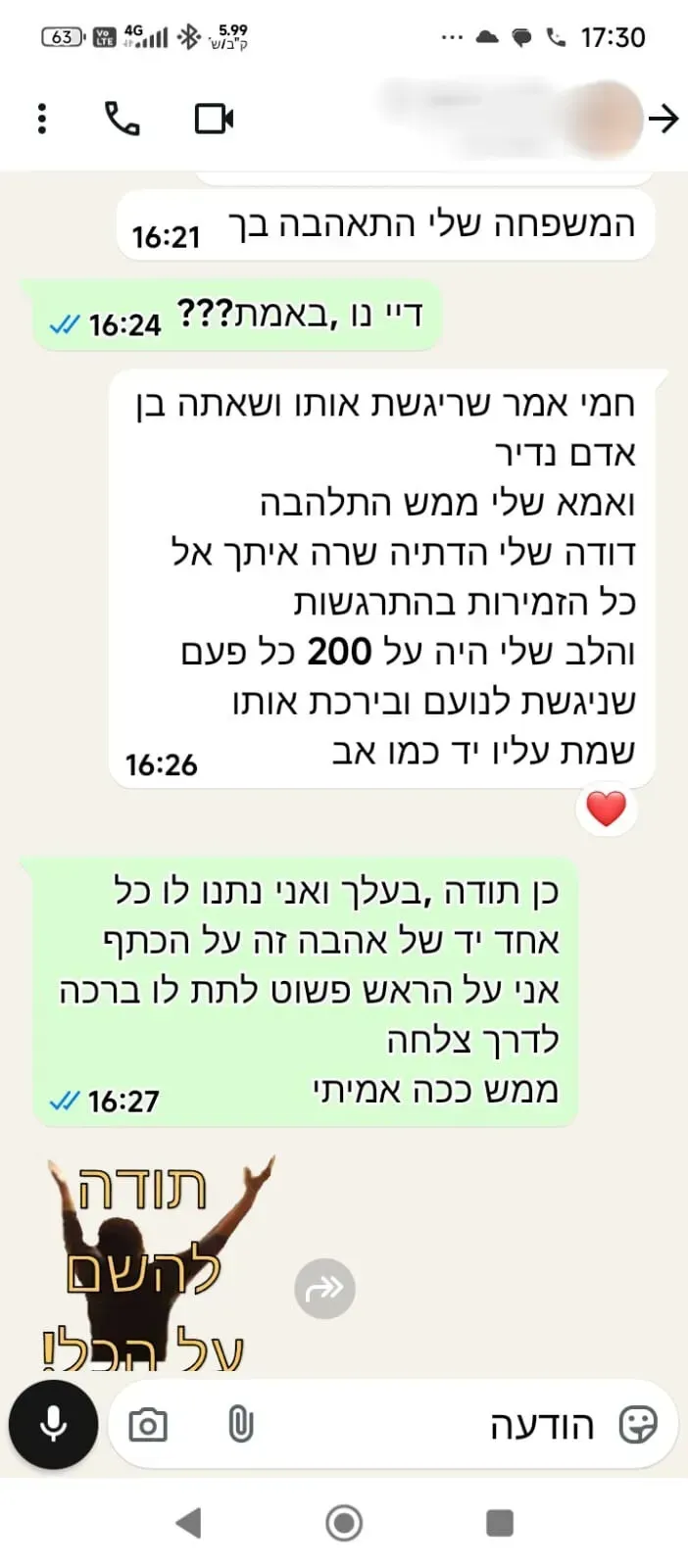Screen dimensions: 688x1568
Task: Start a voice call
Action: tap(123, 120)
